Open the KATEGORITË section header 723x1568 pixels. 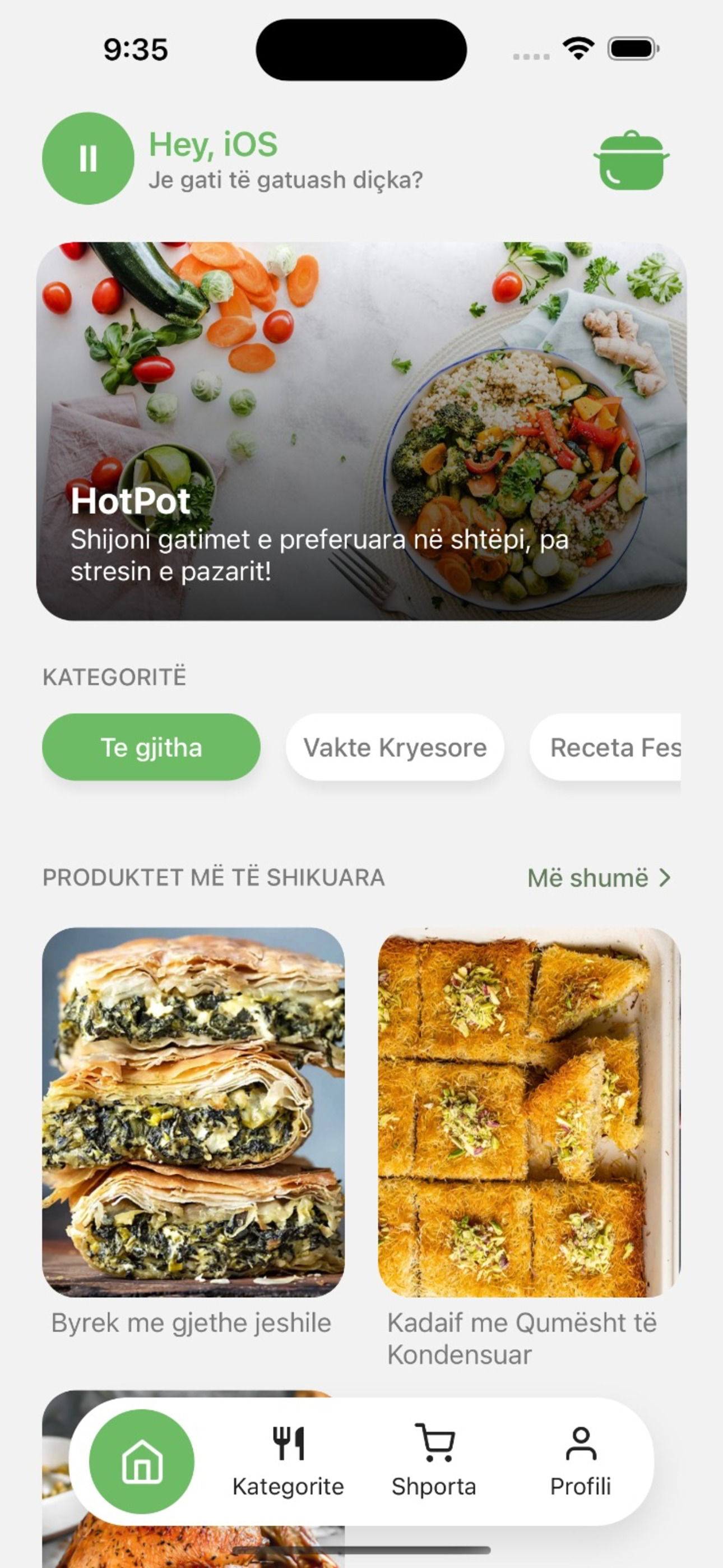(x=114, y=676)
